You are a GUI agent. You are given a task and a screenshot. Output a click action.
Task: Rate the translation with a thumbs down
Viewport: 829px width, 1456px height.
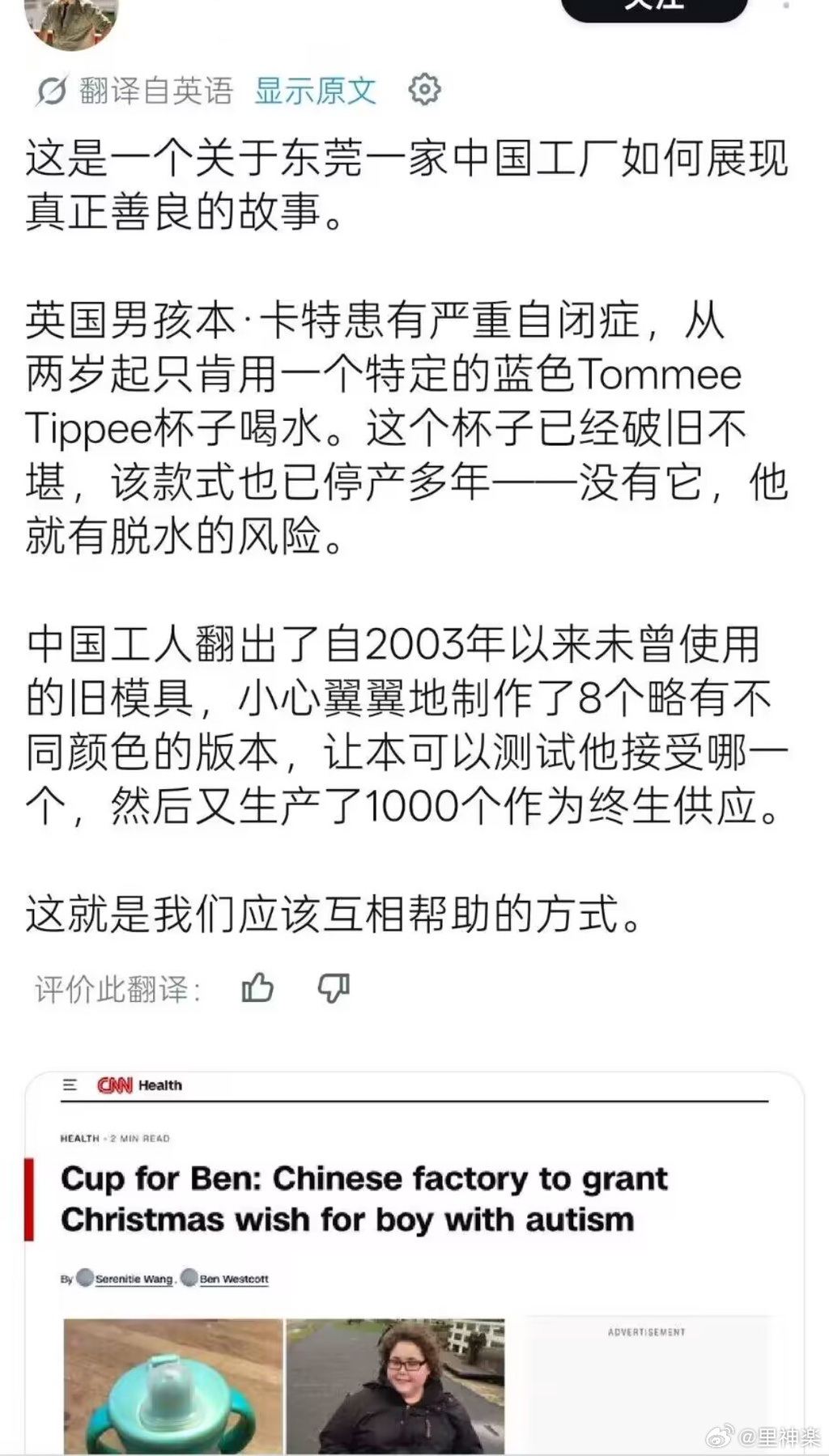(334, 988)
